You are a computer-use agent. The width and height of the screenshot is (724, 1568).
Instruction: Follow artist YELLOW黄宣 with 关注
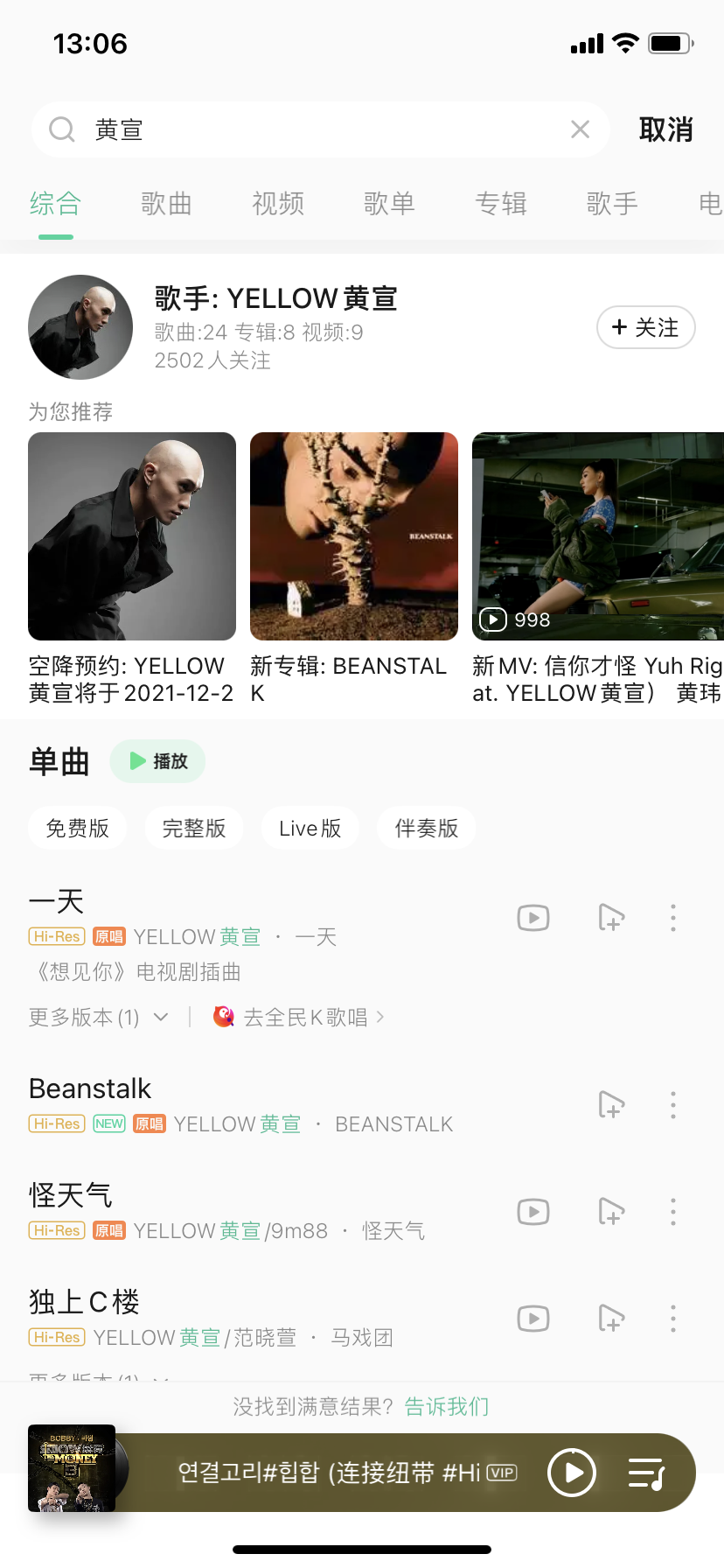[645, 327]
